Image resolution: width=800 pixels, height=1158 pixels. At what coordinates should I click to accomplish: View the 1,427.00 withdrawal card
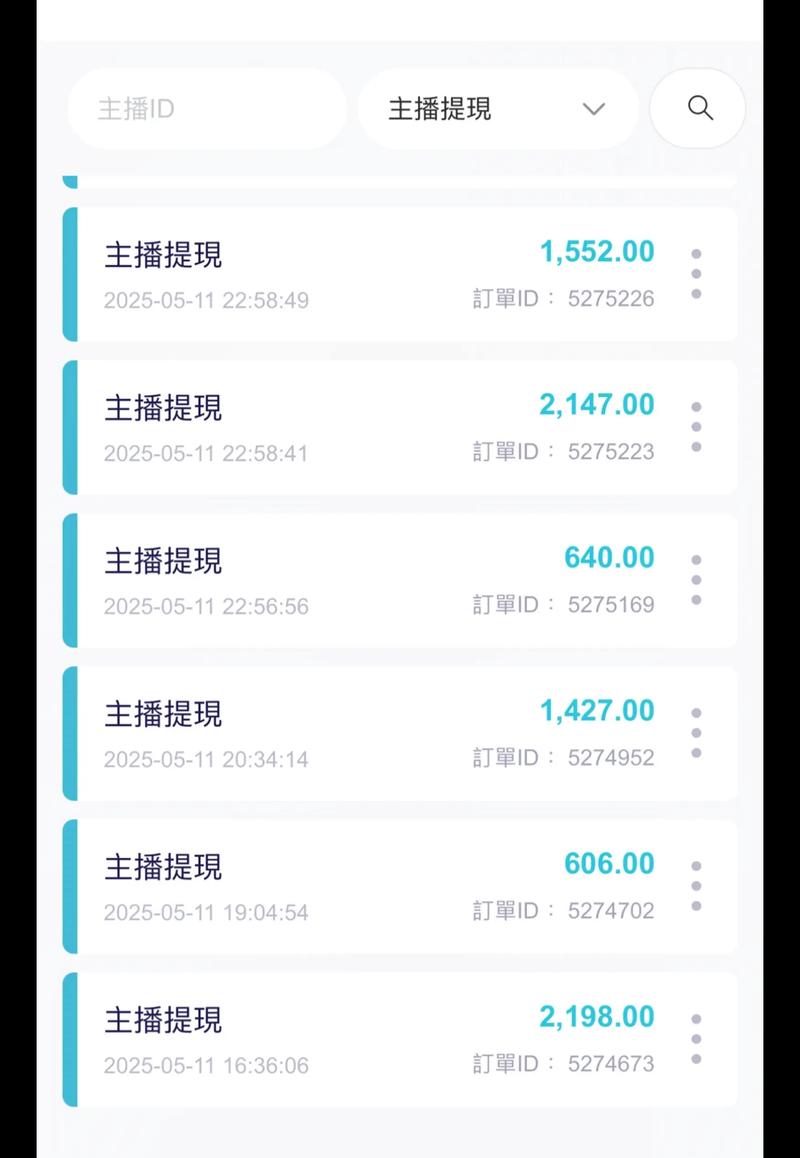380,733
